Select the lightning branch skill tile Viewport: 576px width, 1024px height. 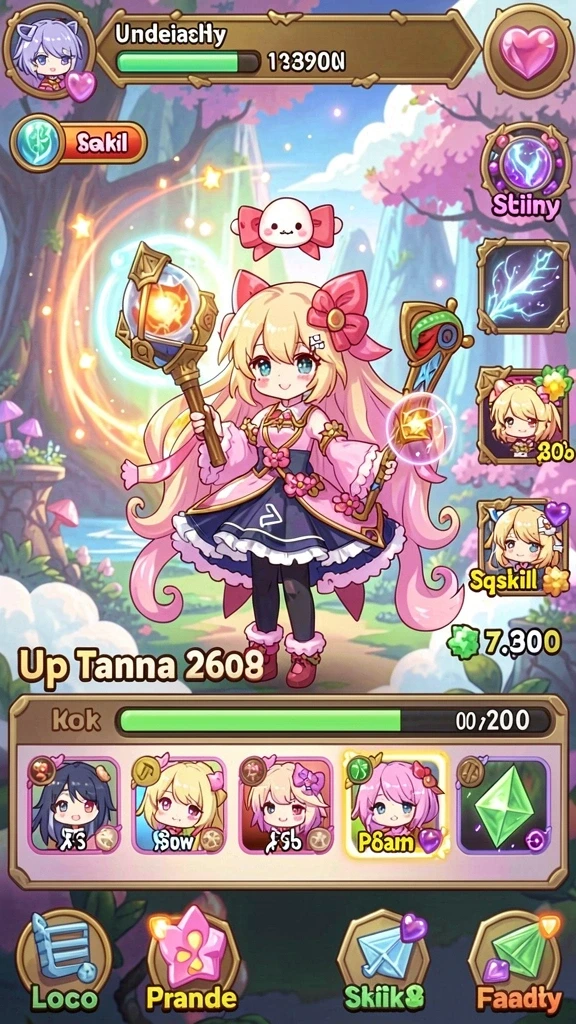click(522, 285)
